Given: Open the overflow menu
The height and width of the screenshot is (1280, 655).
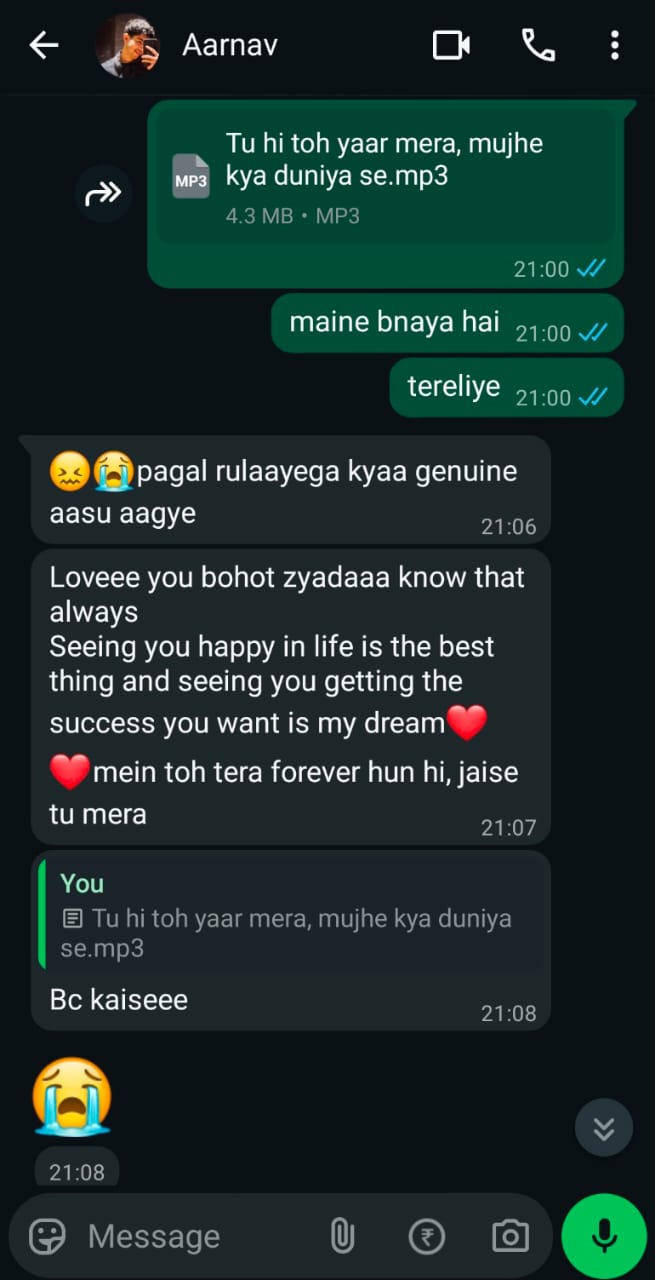Looking at the screenshot, I should pyautogui.click(x=614, y=45).
